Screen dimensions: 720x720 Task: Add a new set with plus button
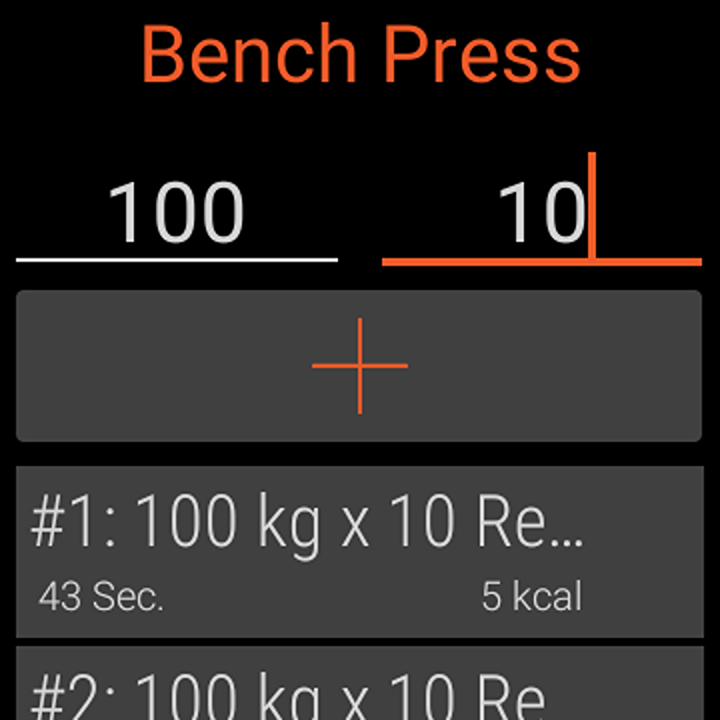tap(359, 366)
